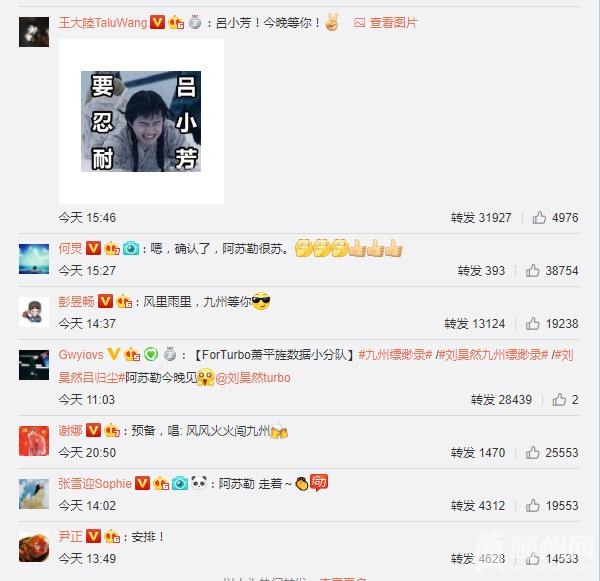The width and height of the screenshot is (600, 581).
Task: Repost 张雪迎Sophie's comment
Action: tap(477, 506)
